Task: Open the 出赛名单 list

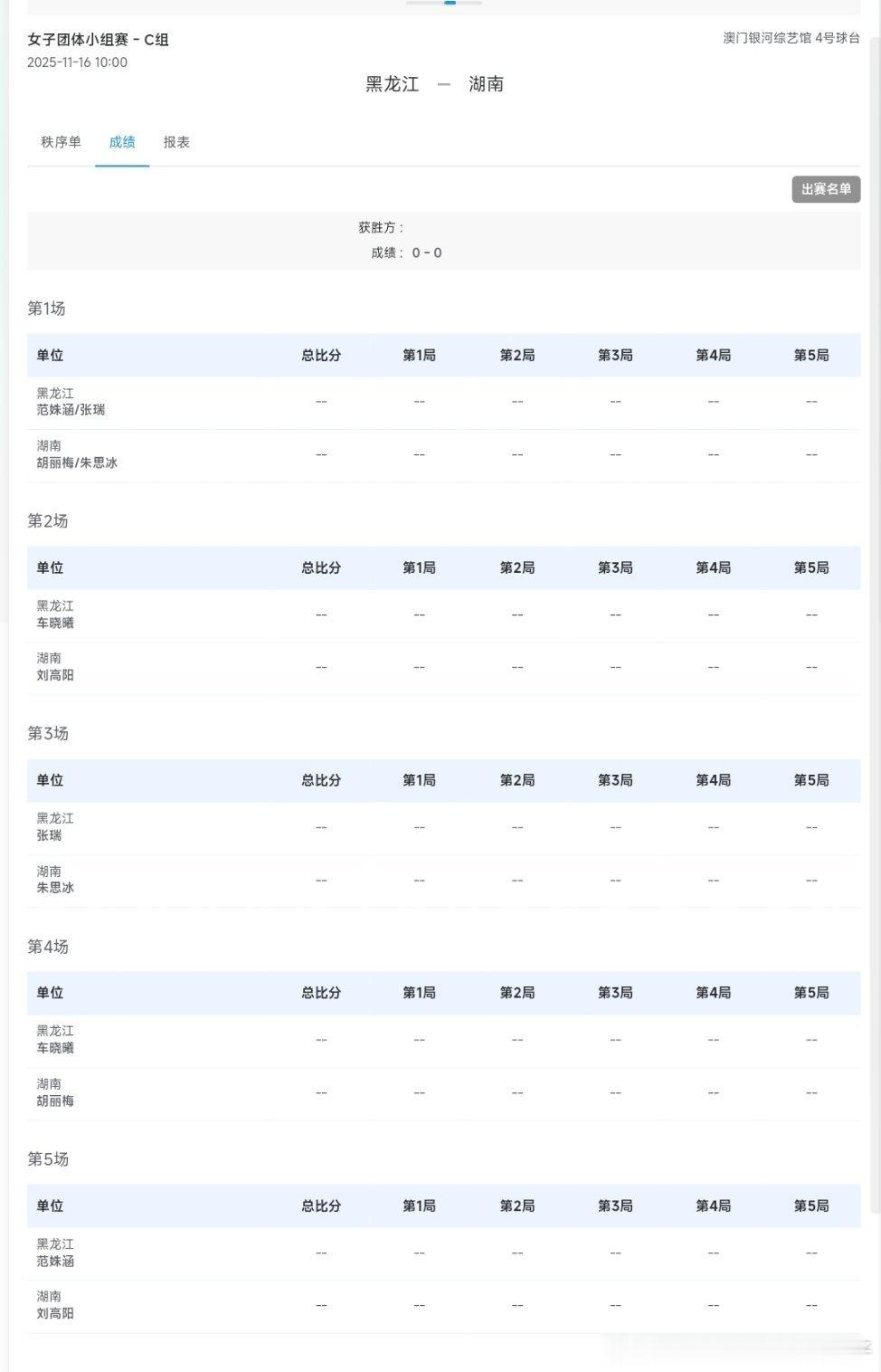Action: pos(826,191)
